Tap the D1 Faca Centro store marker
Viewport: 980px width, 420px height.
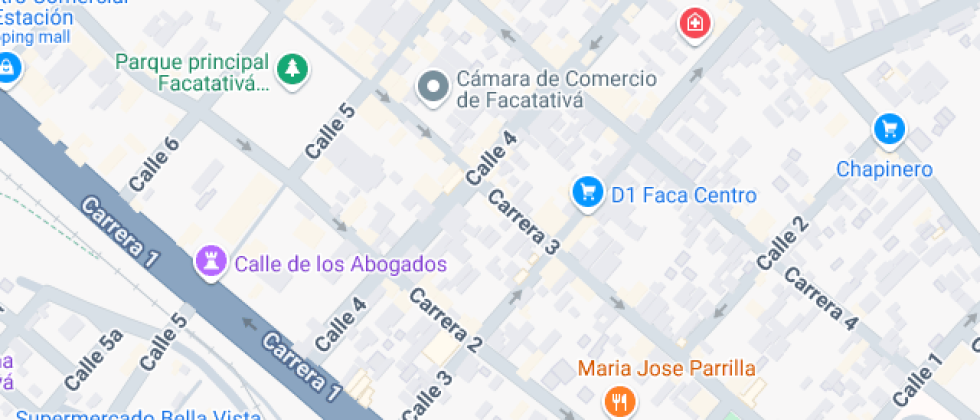coord(587,193)
